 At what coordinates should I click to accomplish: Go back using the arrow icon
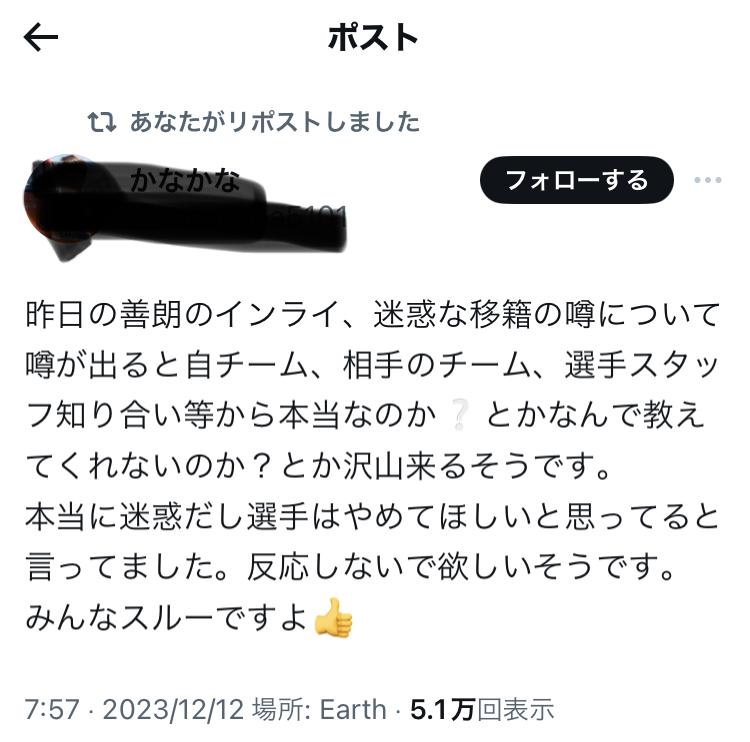click(41, 38)
